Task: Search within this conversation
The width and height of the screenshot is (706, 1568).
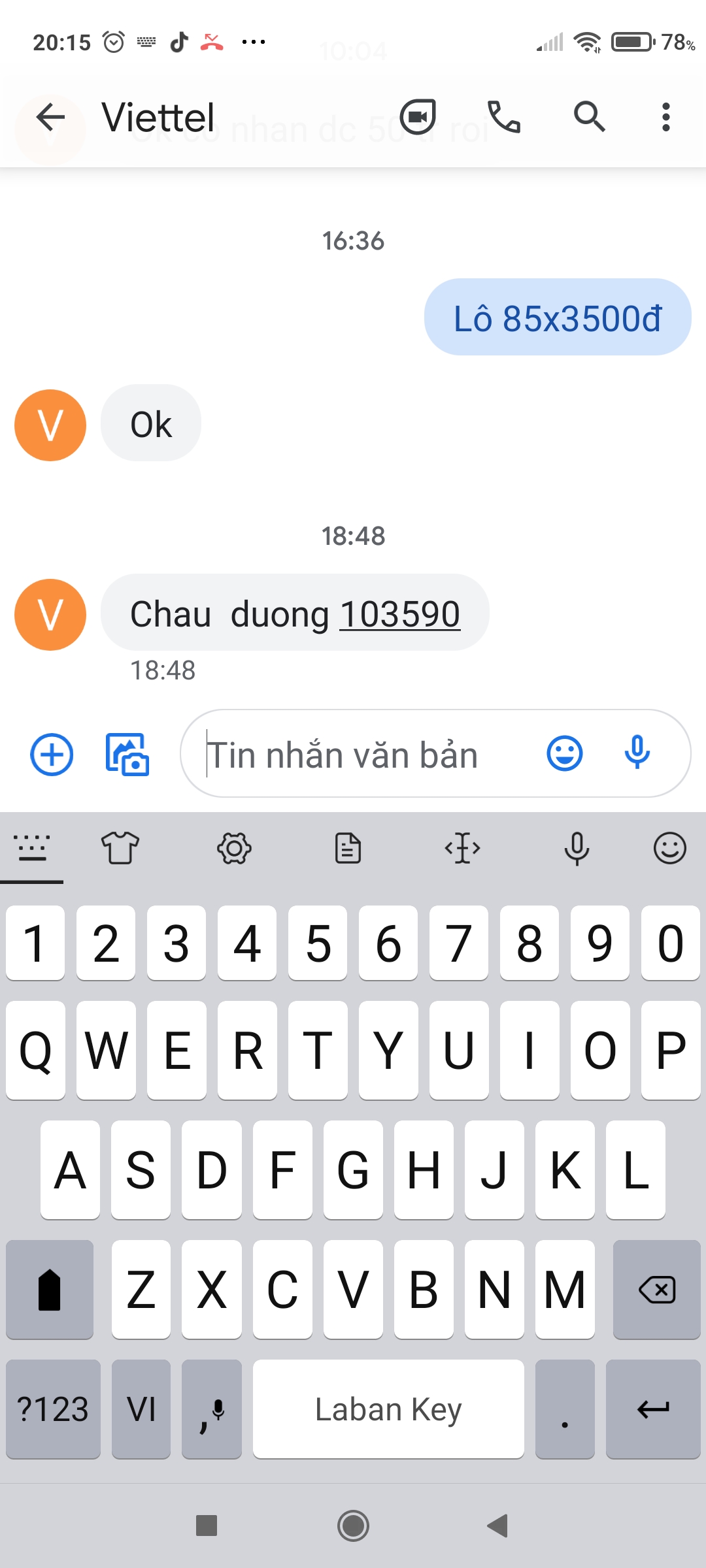Action: click(589, 117)
